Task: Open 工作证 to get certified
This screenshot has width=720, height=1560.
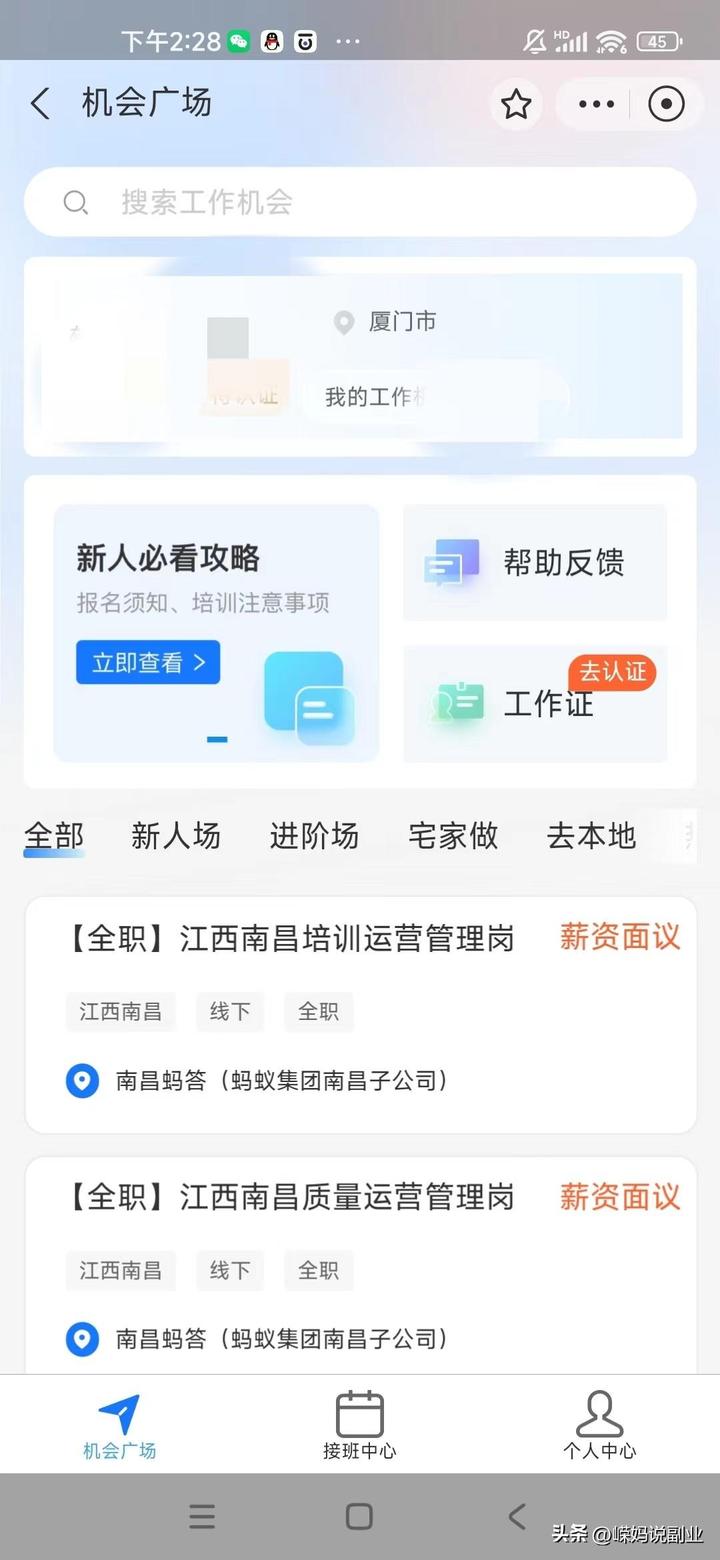Action: 535,704
